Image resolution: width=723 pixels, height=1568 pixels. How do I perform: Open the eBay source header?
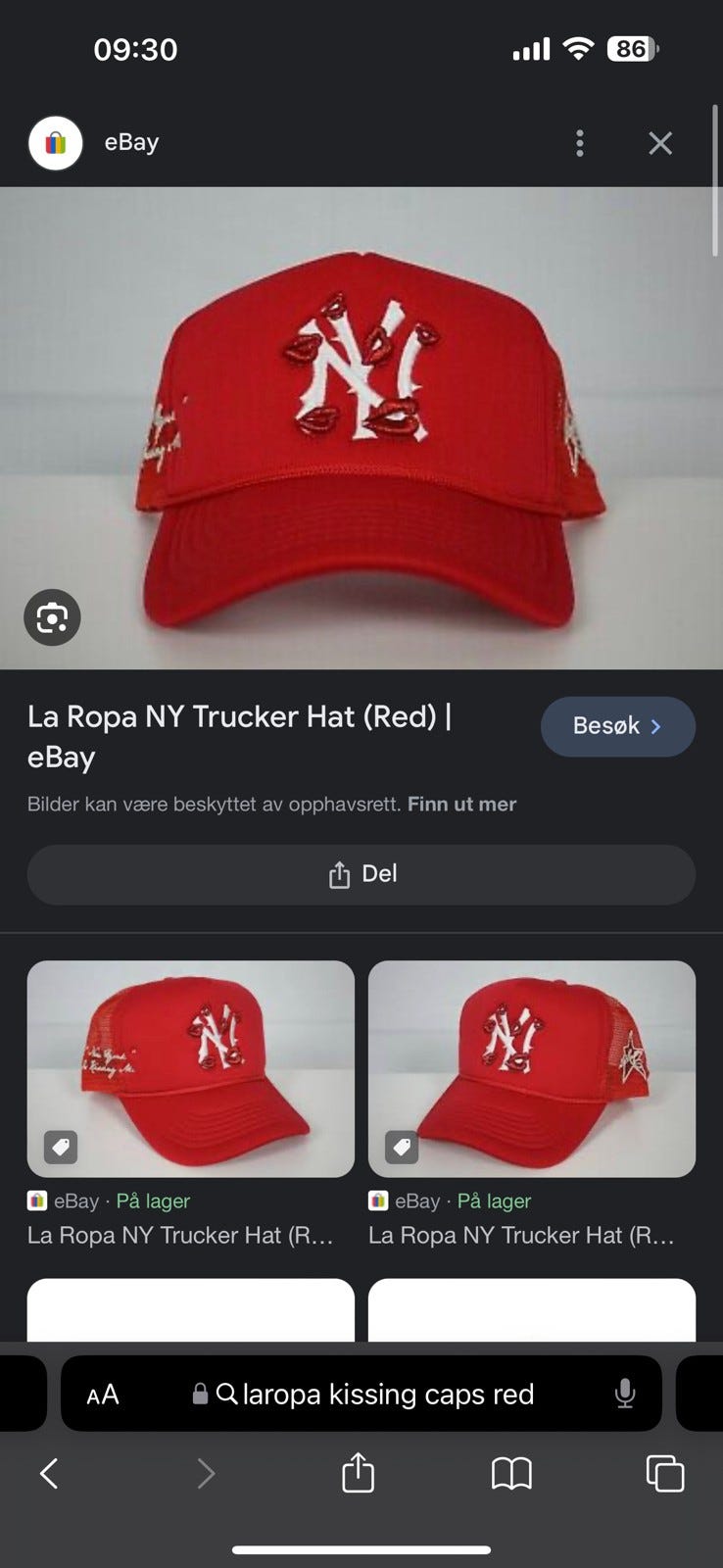click(131, 143)
